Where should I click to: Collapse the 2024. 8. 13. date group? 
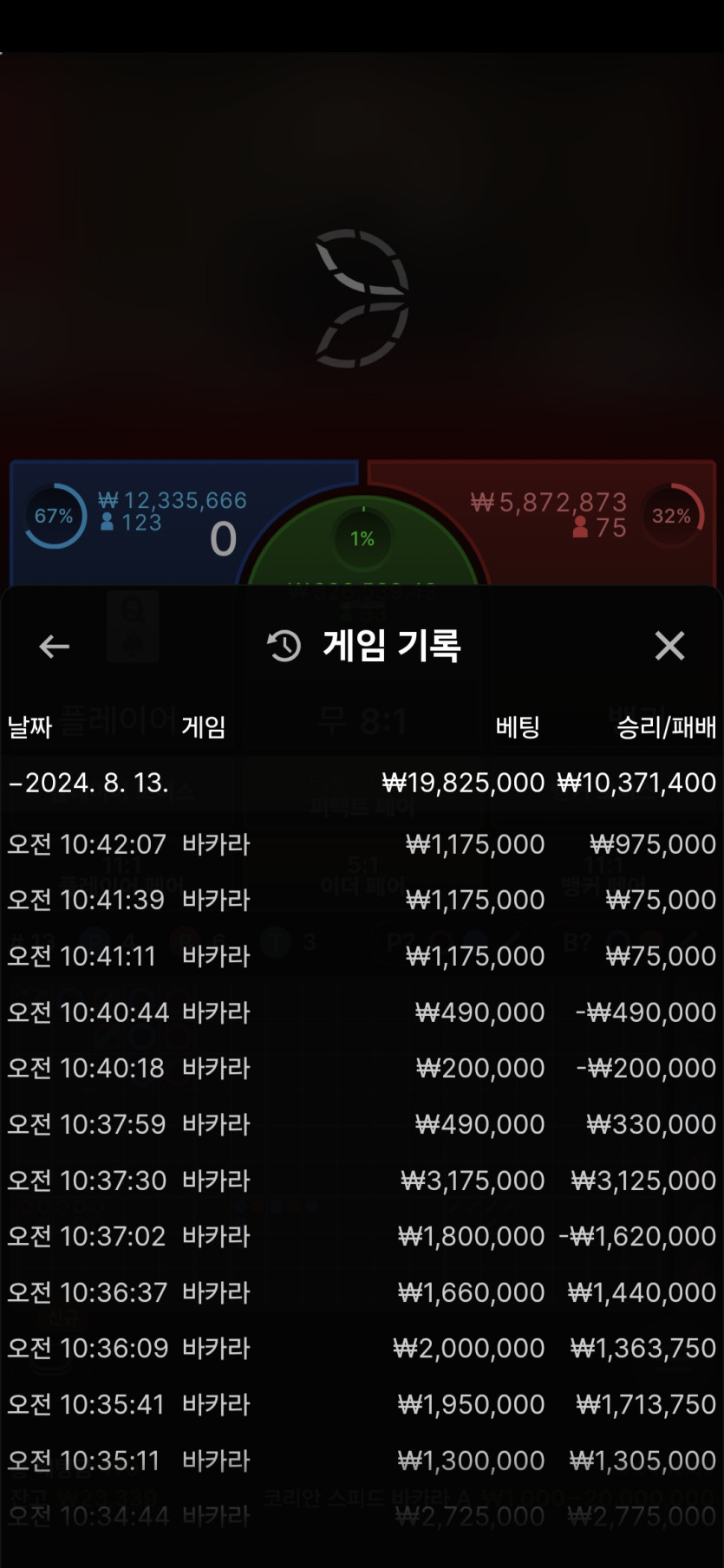pos(362,783)
